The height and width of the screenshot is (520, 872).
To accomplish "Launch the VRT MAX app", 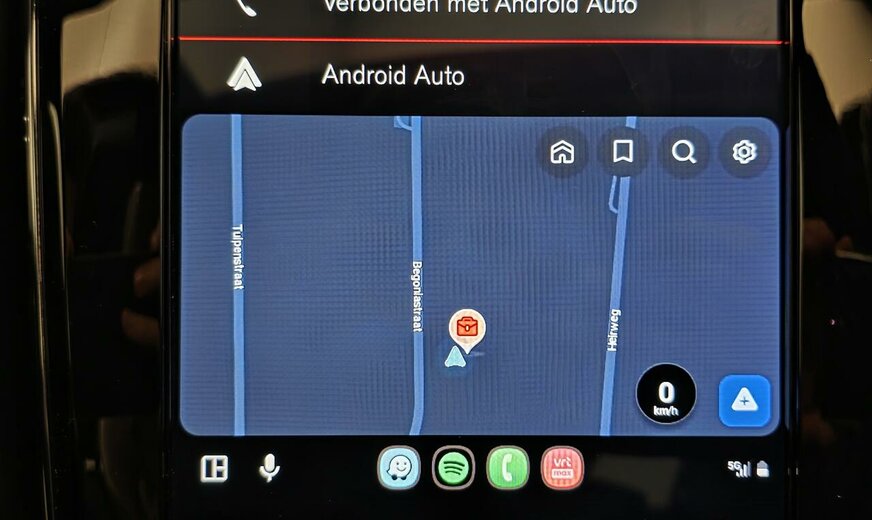I will coord(562,467).
